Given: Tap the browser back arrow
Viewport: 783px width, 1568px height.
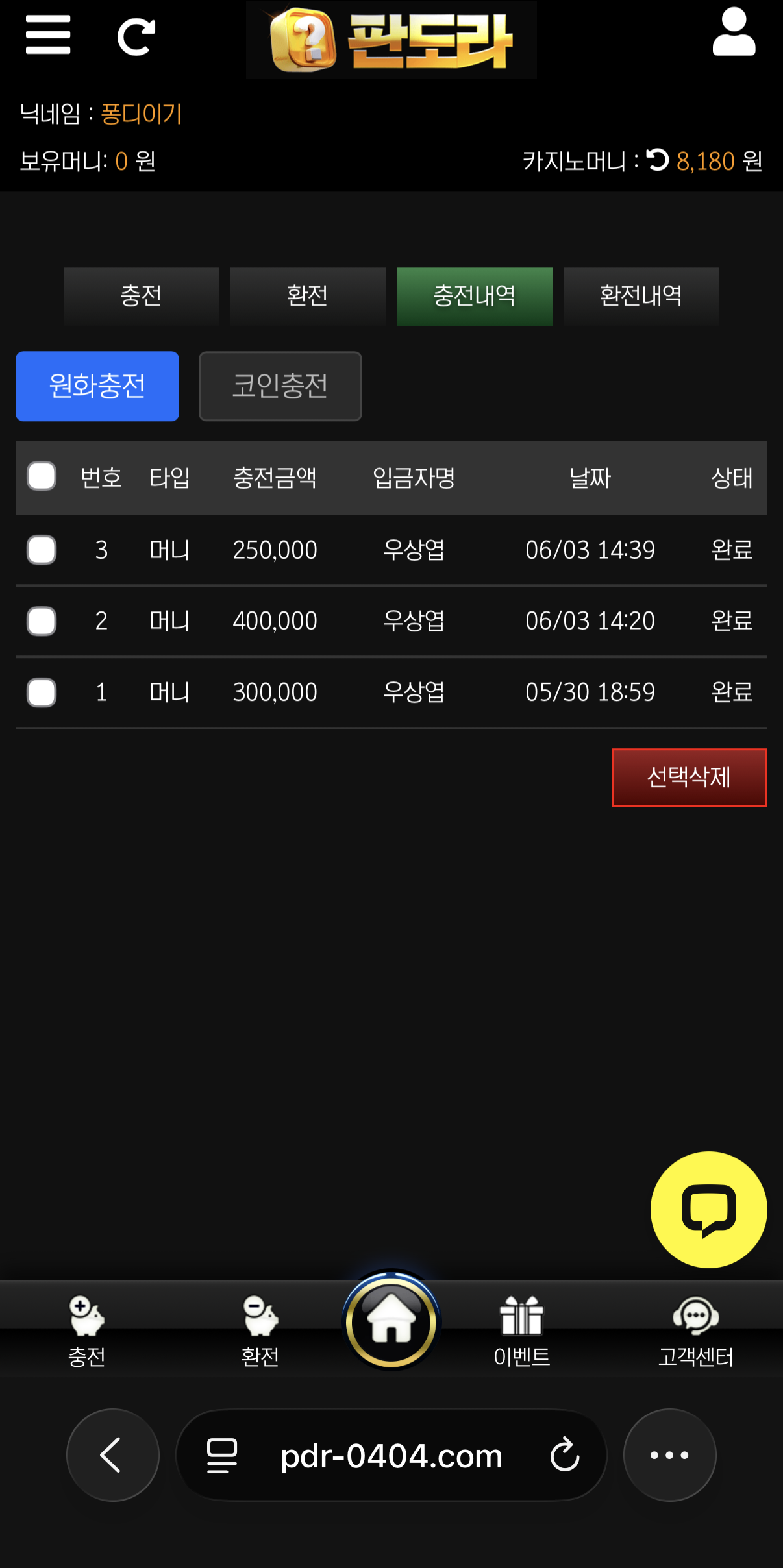Looking at the screenshot, I should (113, 1454).
